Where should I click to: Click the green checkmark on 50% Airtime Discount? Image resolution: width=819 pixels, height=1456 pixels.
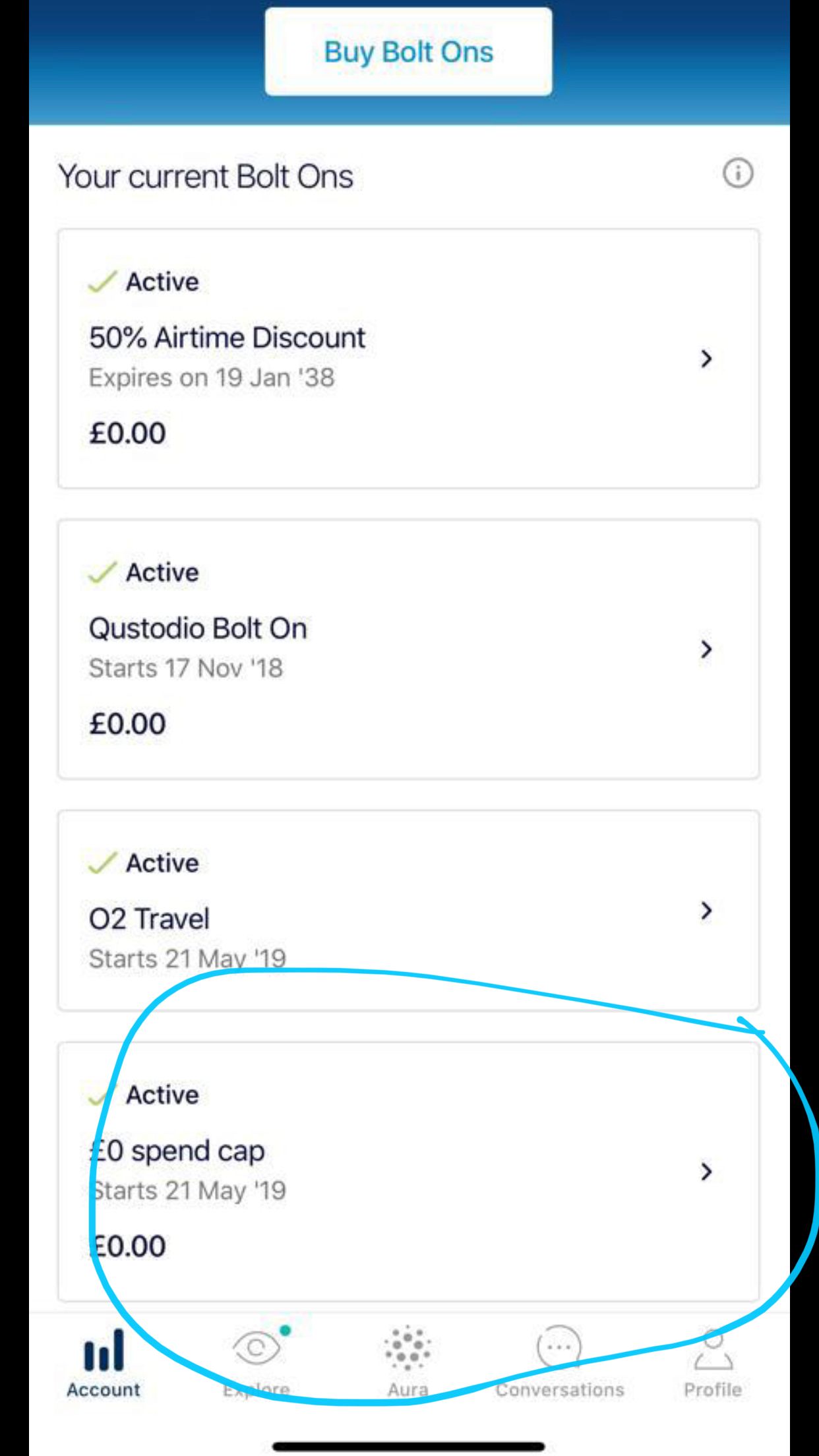(x=102, y=282)
